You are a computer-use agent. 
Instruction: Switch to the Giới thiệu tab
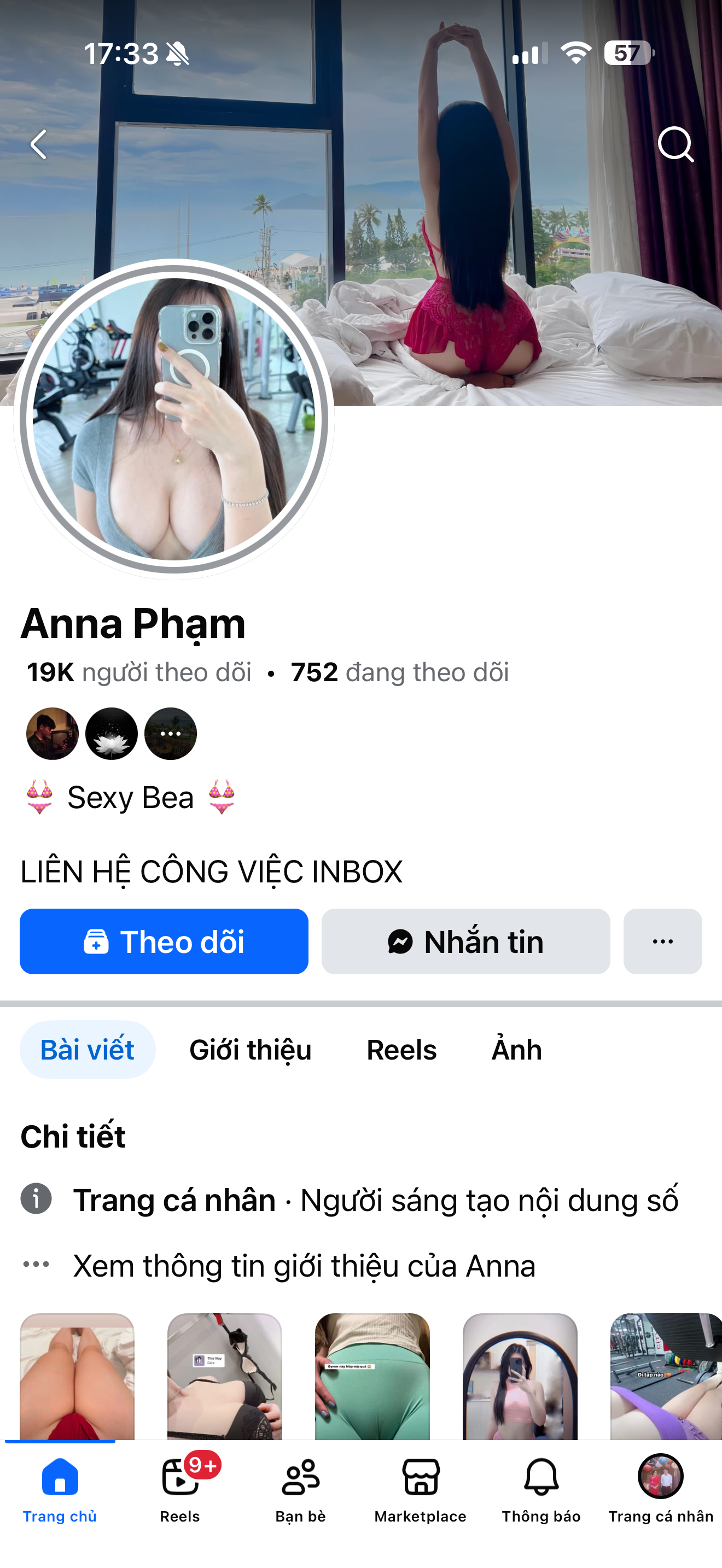click(x=250, y=1050)
